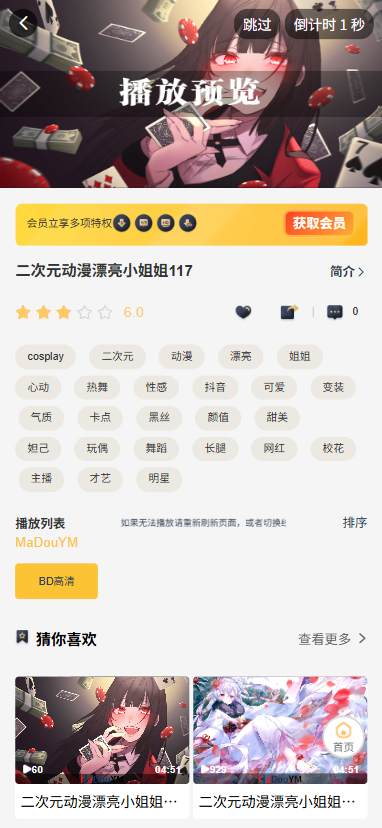Favorite this video with the heart icon
Screen dimensions: 382x828
tap(243, 312)
